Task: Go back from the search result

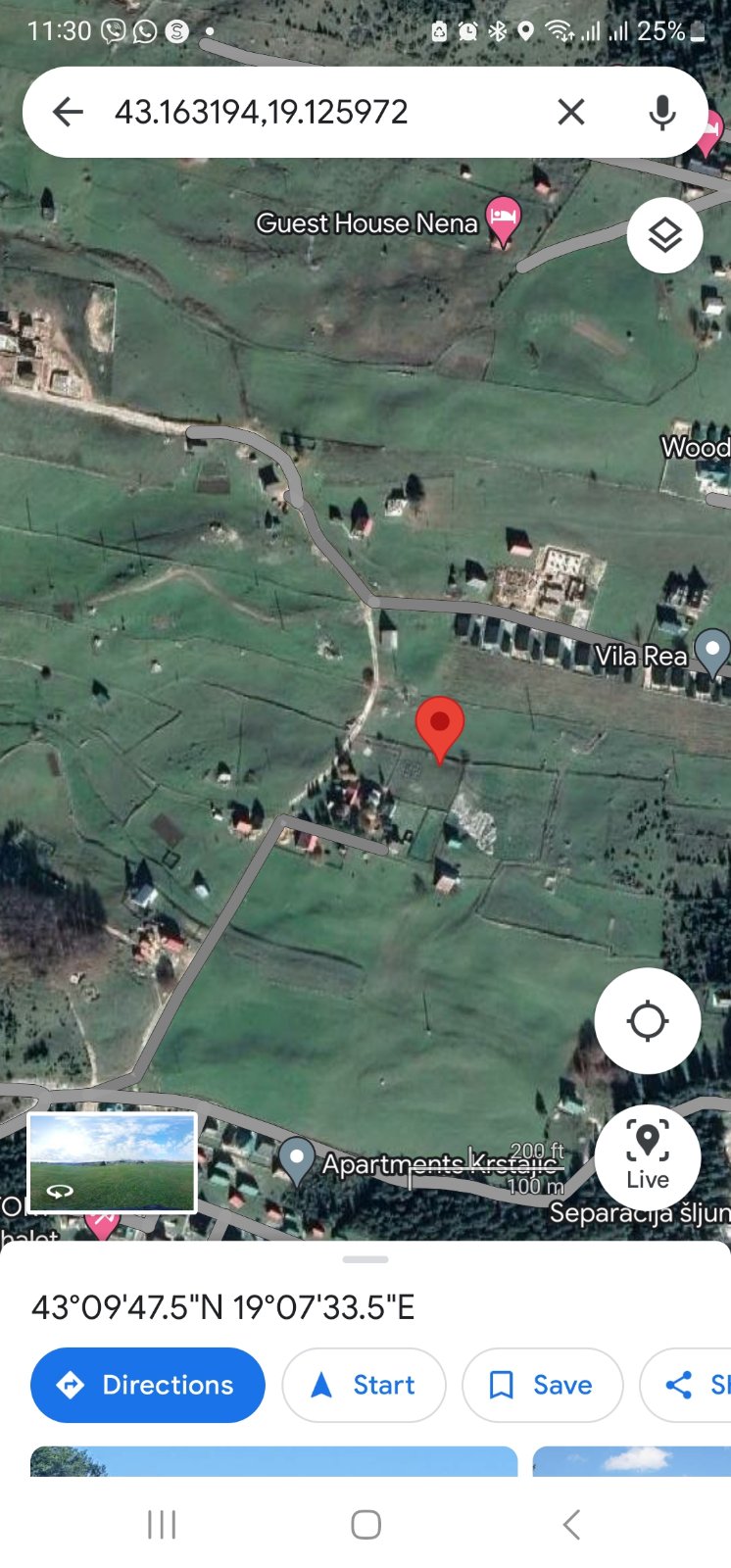Action: 68,112
